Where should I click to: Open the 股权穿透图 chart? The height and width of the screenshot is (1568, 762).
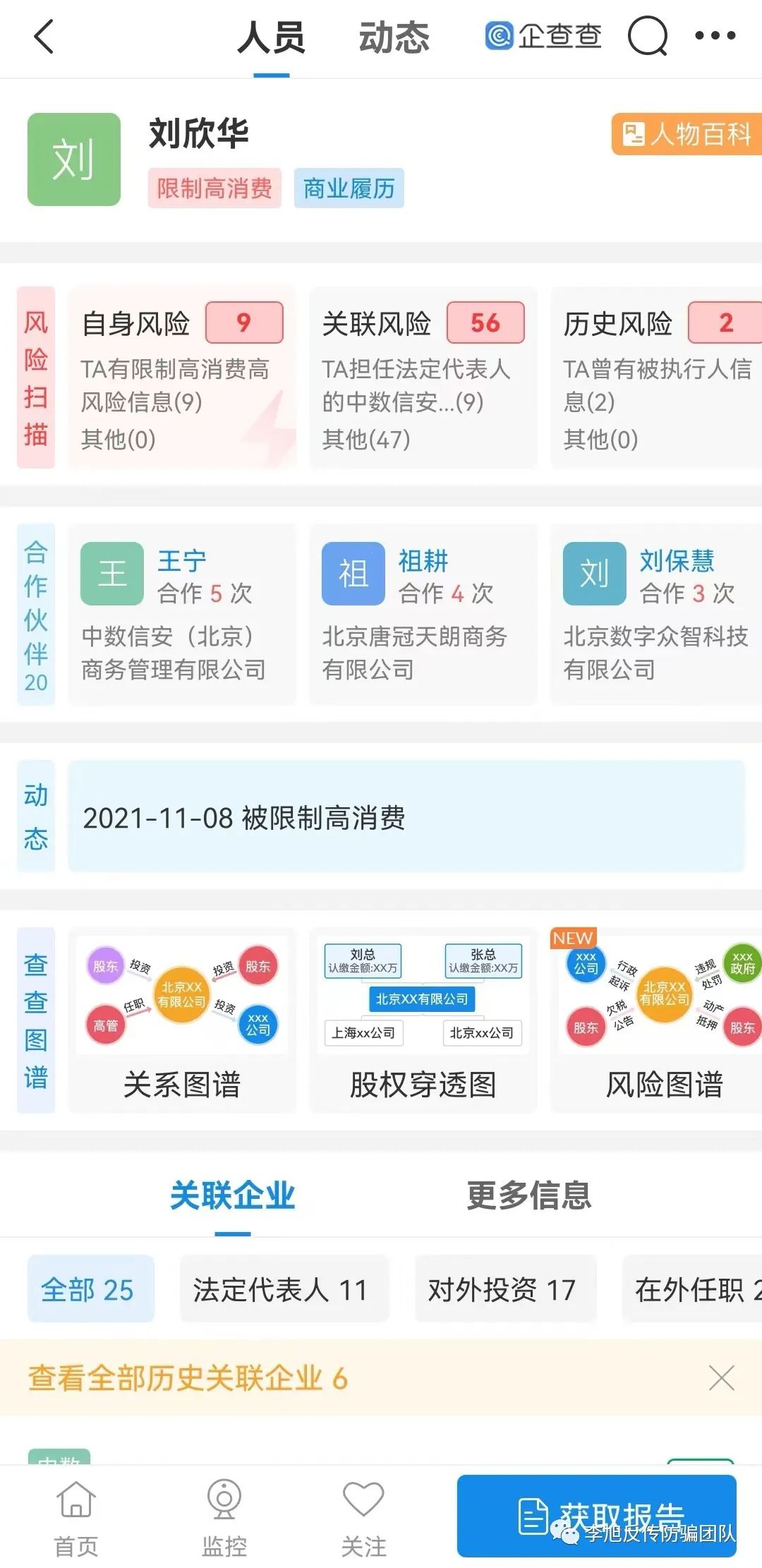pyautogui.click(x=423, y=1020)
